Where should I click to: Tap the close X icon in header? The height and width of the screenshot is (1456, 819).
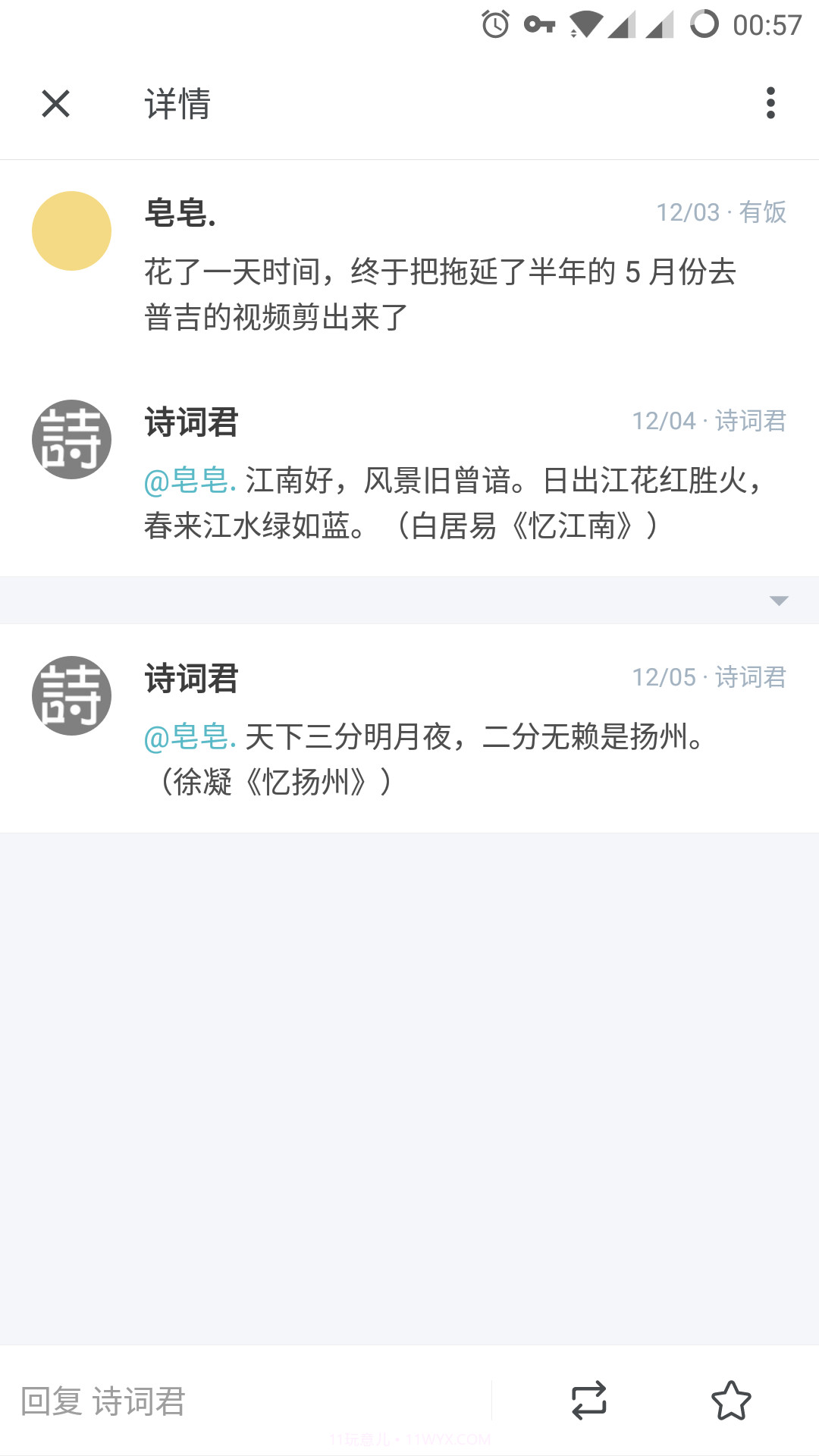[x=57, y=105]
